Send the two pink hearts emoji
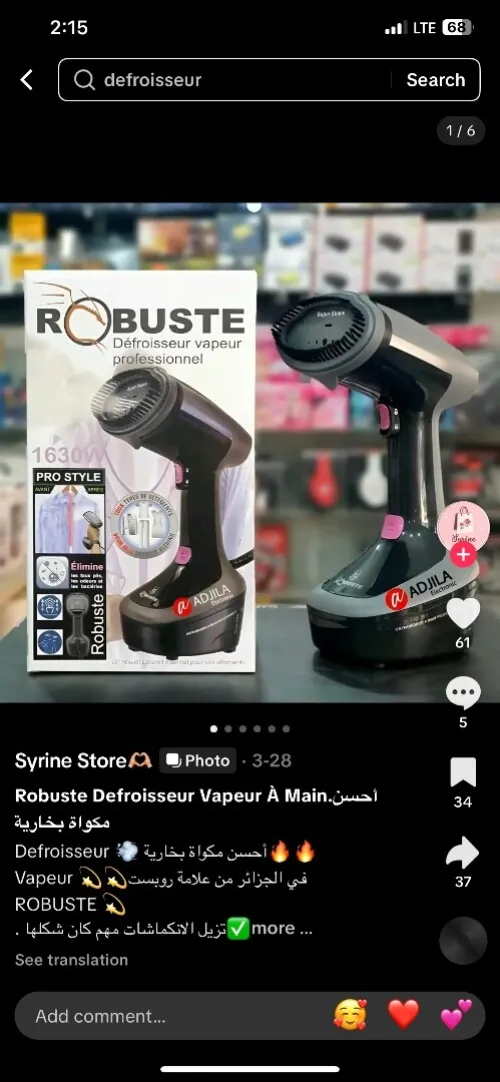 457,1015
